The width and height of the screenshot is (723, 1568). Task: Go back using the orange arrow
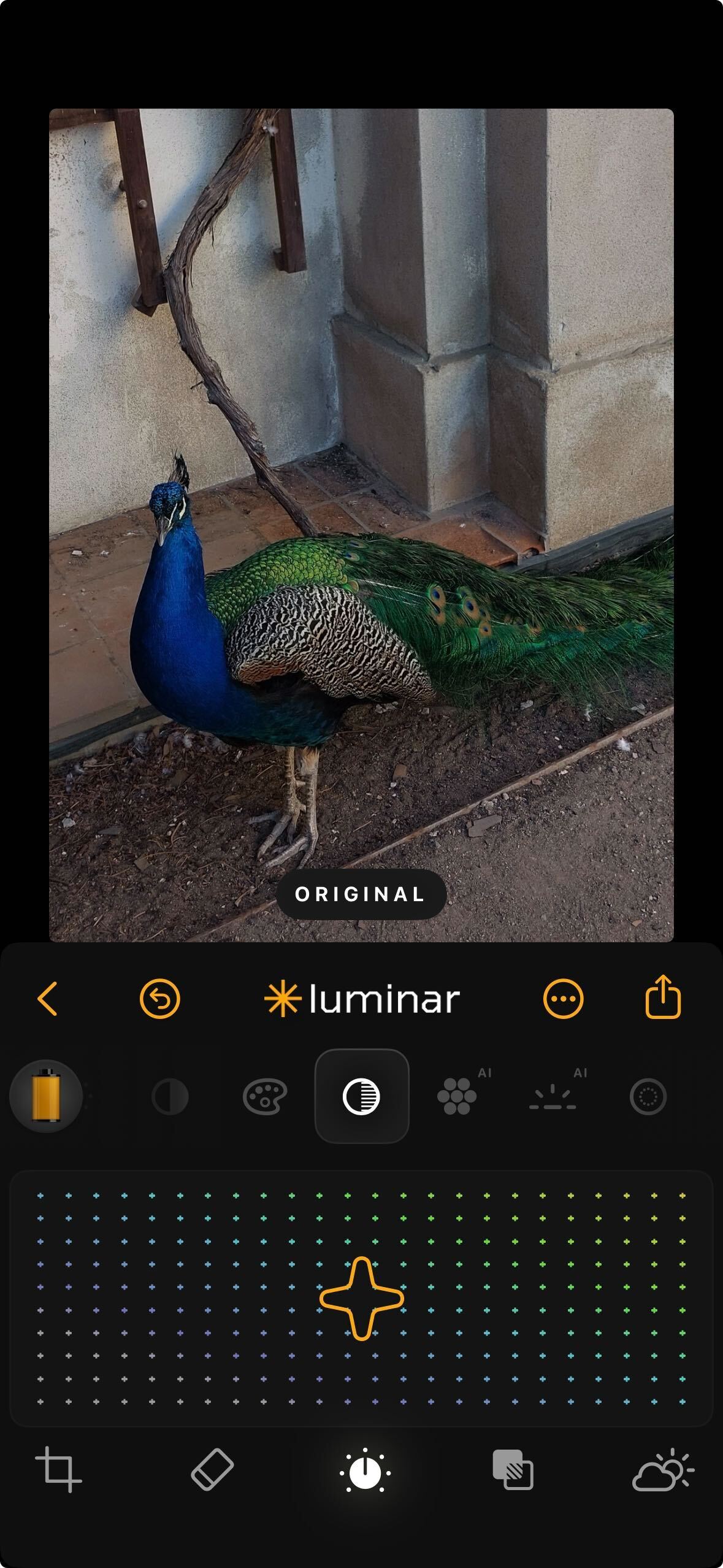tap(48, 999)
